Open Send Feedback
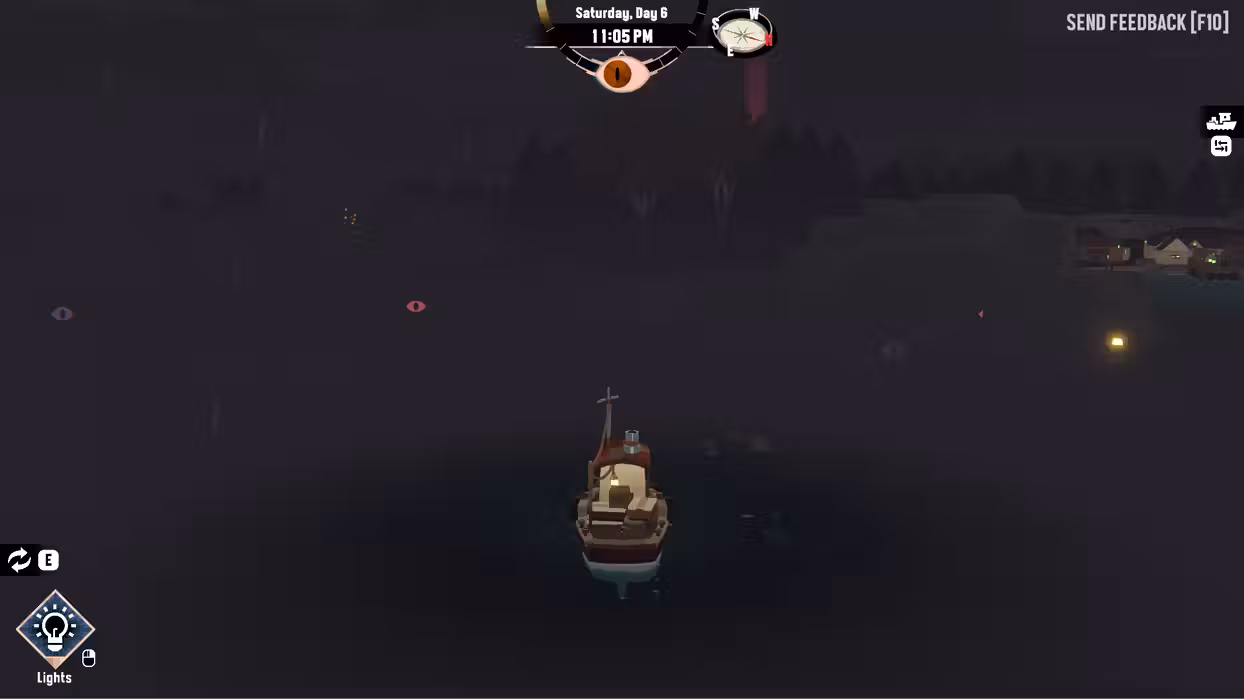 tap(1146, 22)
